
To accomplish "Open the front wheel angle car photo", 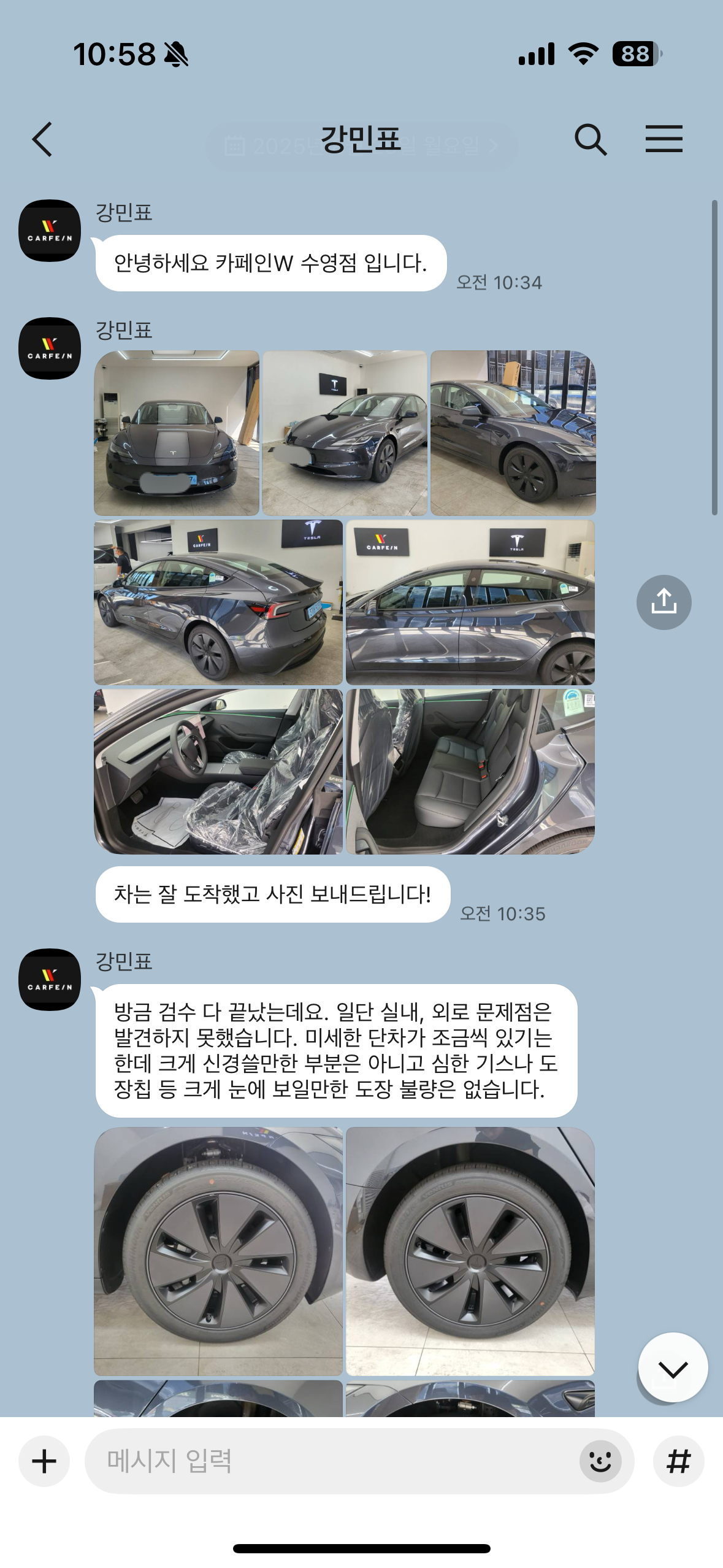I will (513, 433).
